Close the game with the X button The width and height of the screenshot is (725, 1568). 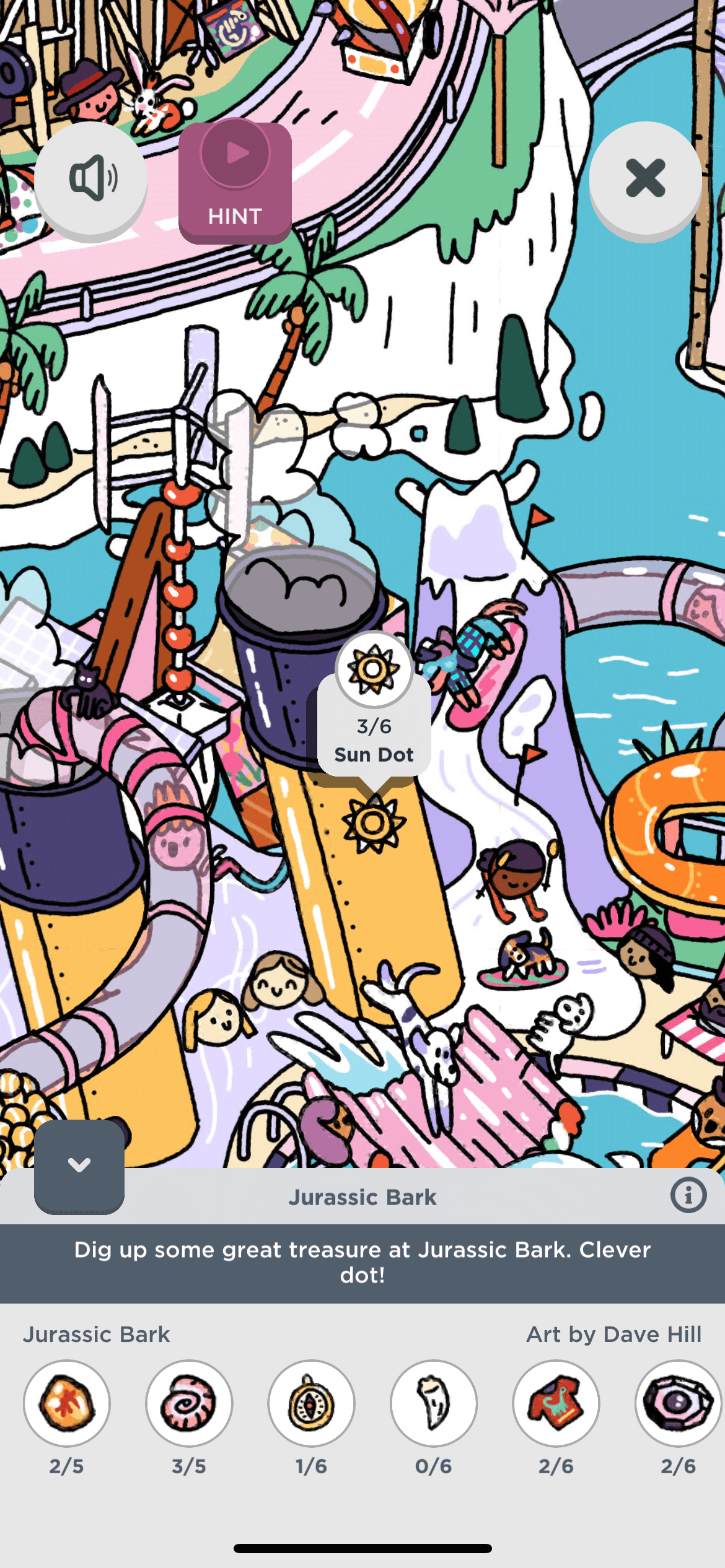[x=645, y=179]
